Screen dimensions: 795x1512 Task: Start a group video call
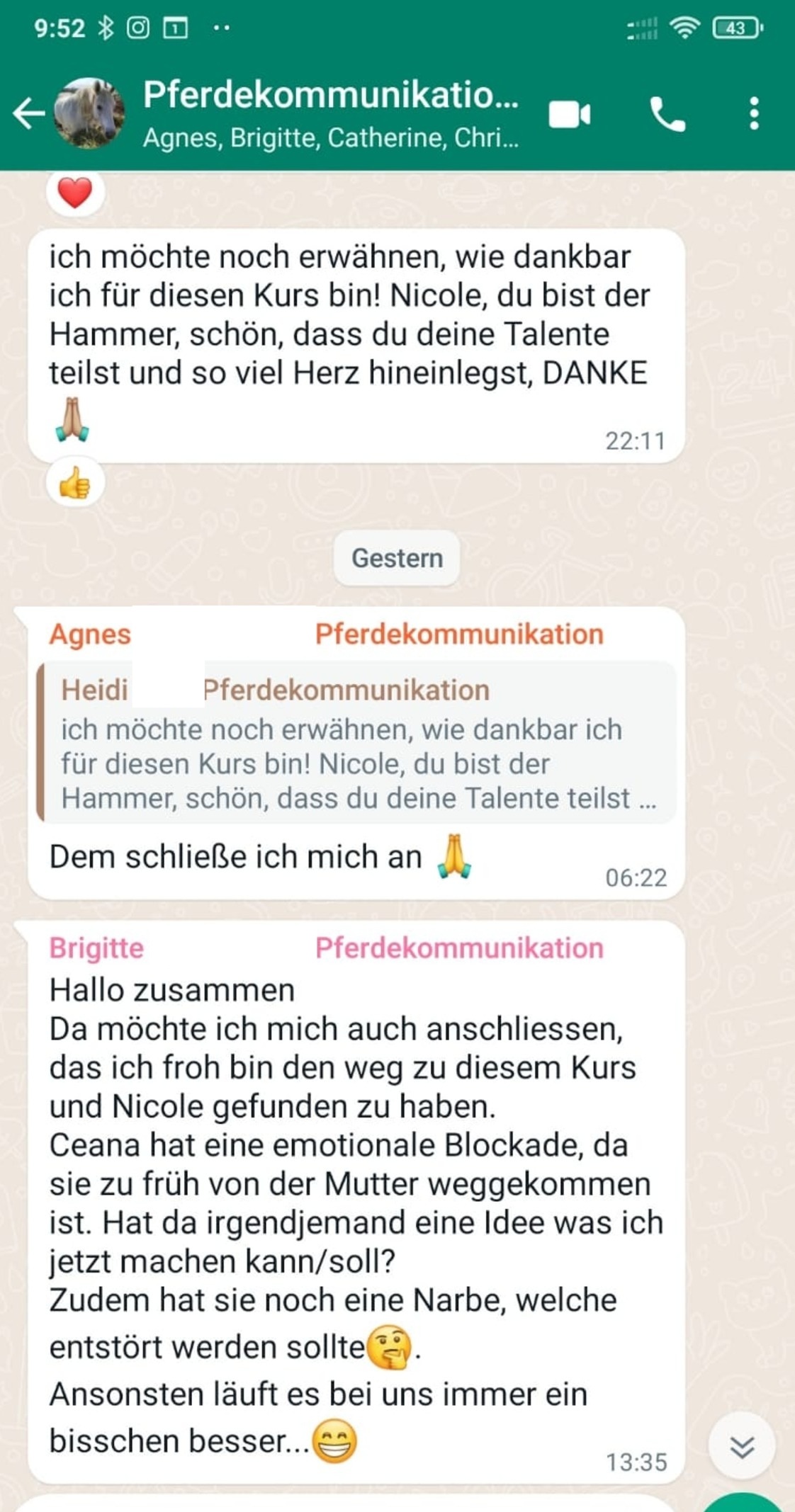569,115
